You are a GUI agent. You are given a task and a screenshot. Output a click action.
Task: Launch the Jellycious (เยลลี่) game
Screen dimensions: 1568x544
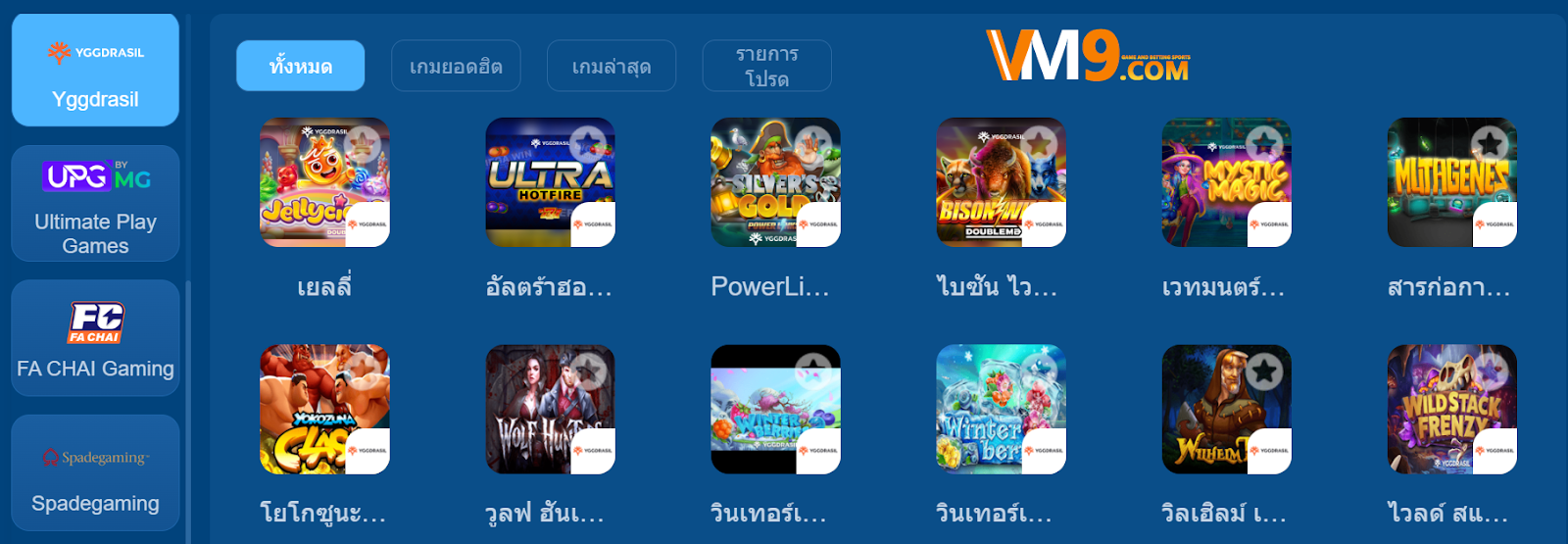(x=324, y=182)
